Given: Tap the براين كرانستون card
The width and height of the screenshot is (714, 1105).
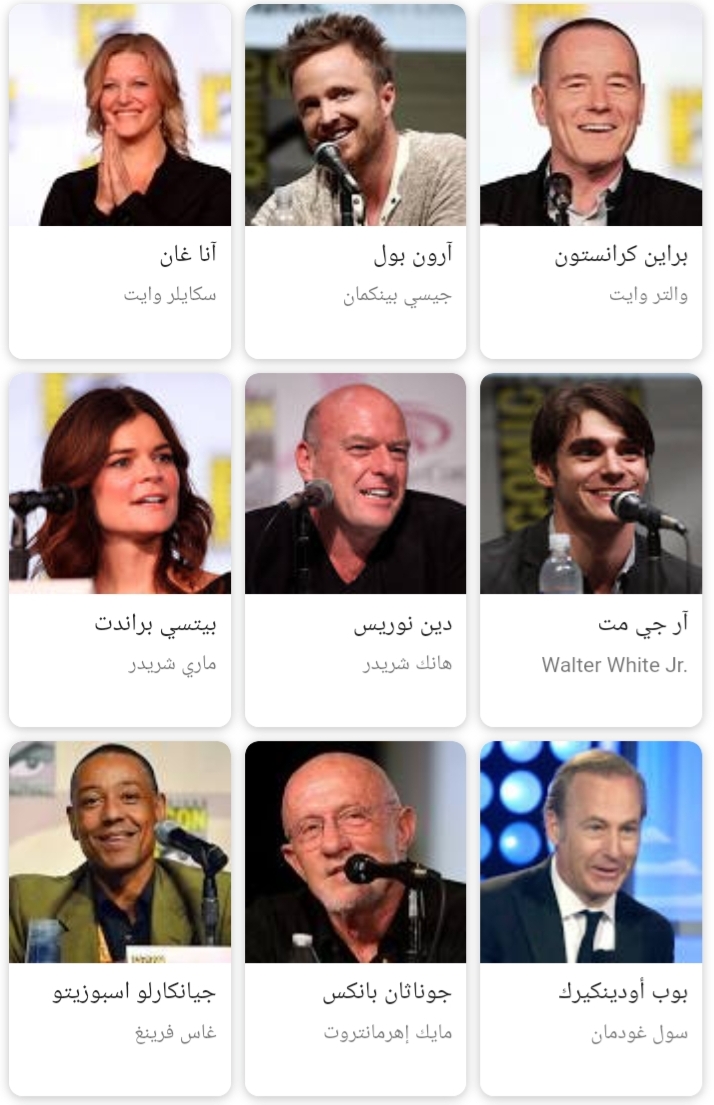Looking at the screenshot, I should click(x=591, y=180).
